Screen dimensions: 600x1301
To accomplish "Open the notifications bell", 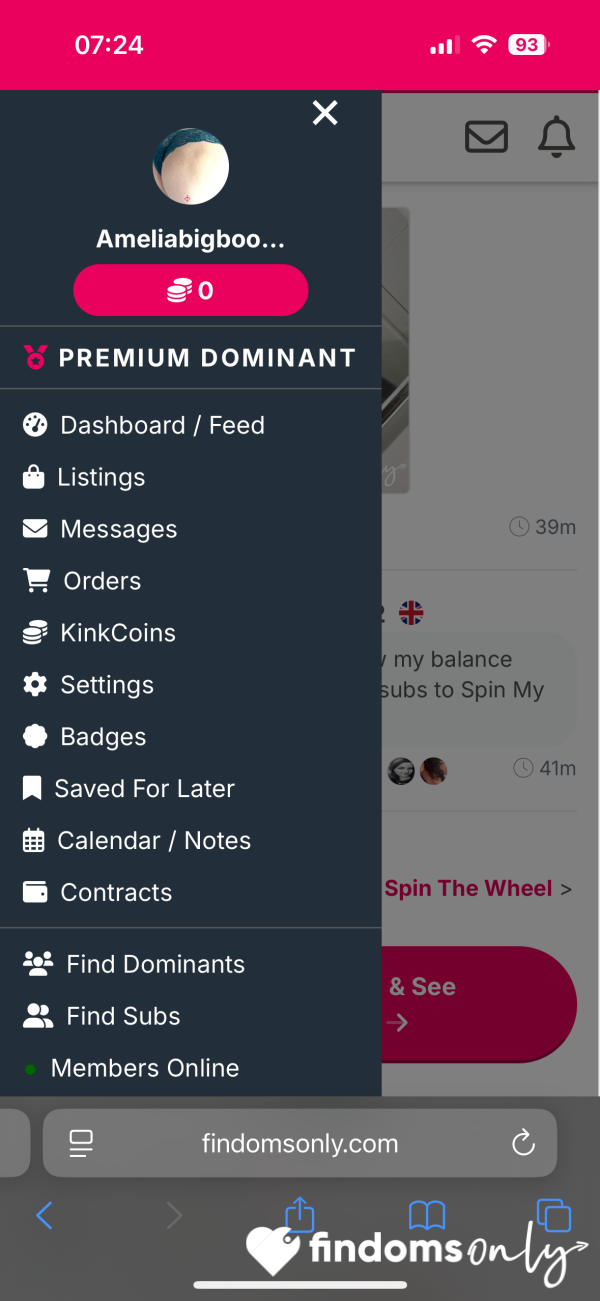I will tap(557, 137).
